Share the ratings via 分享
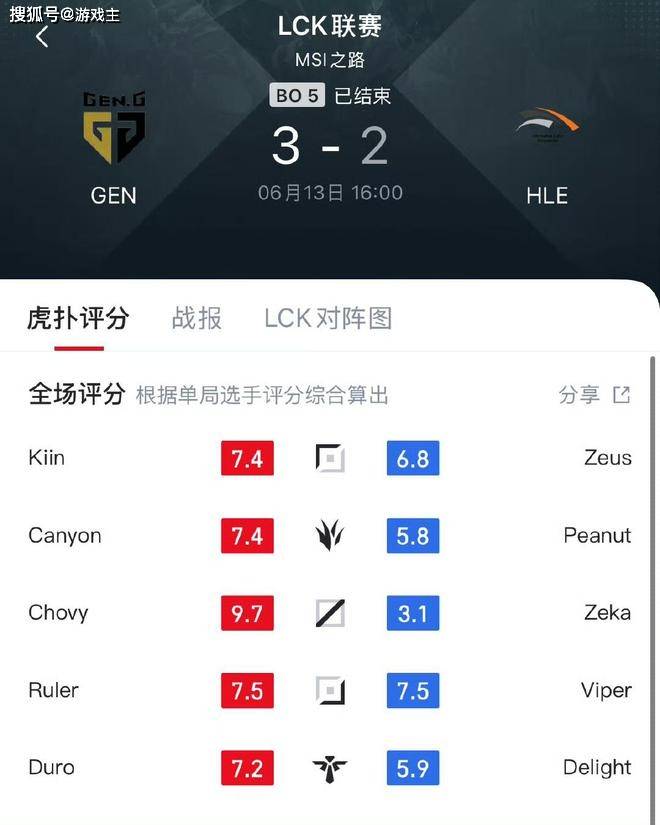The image size is (660, 825). [x=594, y=395]
